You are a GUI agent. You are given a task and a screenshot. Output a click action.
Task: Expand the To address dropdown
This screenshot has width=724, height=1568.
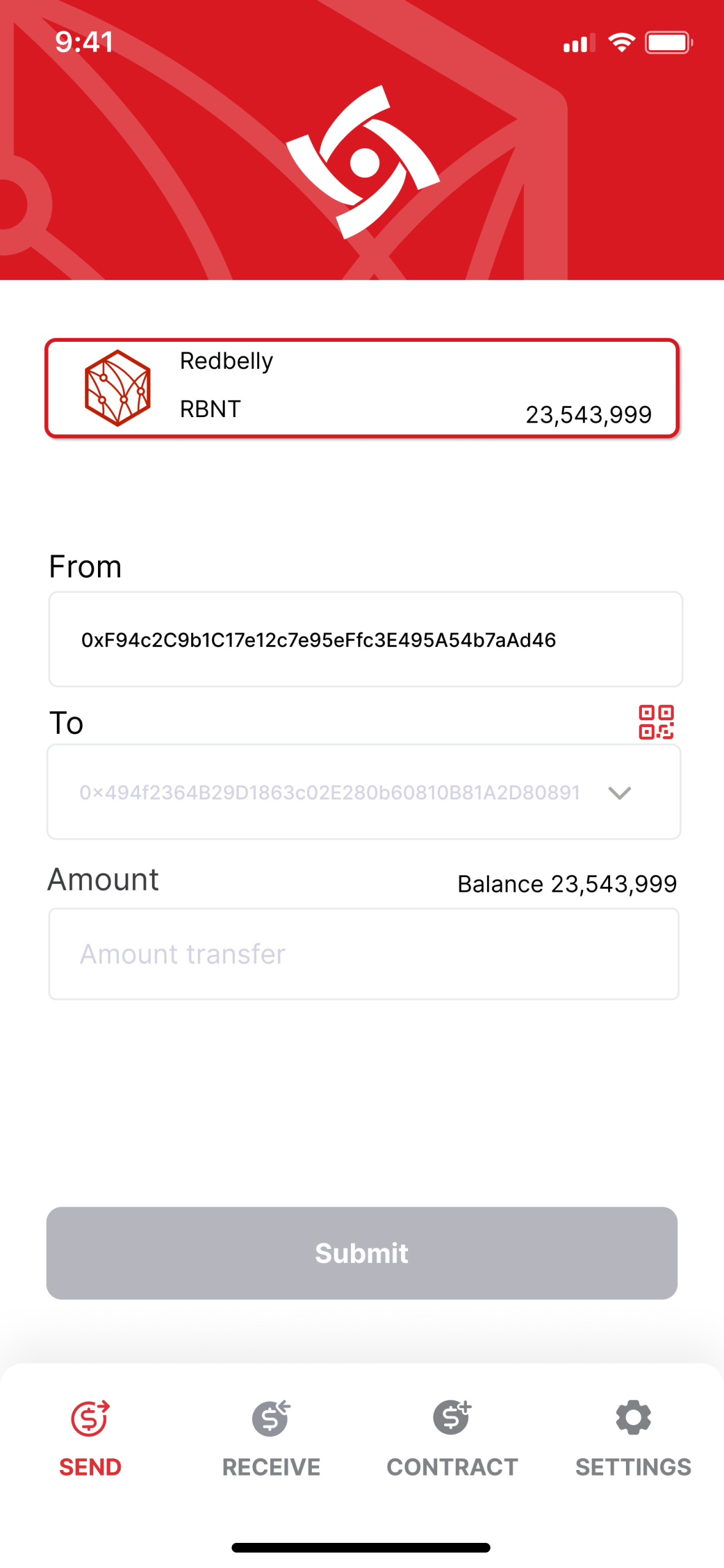coord(619,793)
